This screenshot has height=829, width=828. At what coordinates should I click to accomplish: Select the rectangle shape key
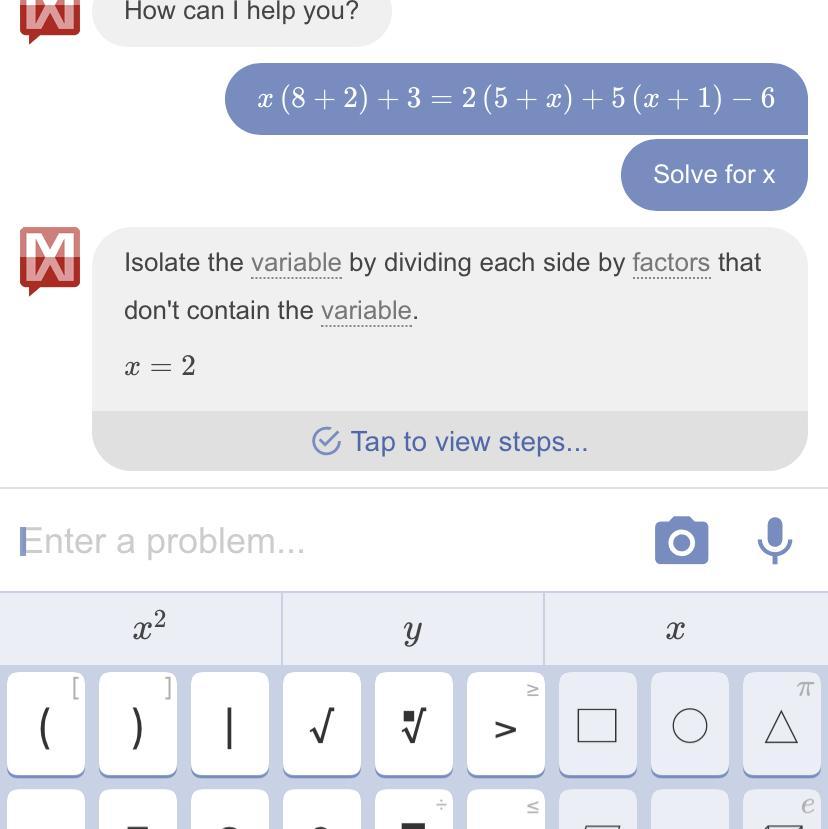click(597, 724)
